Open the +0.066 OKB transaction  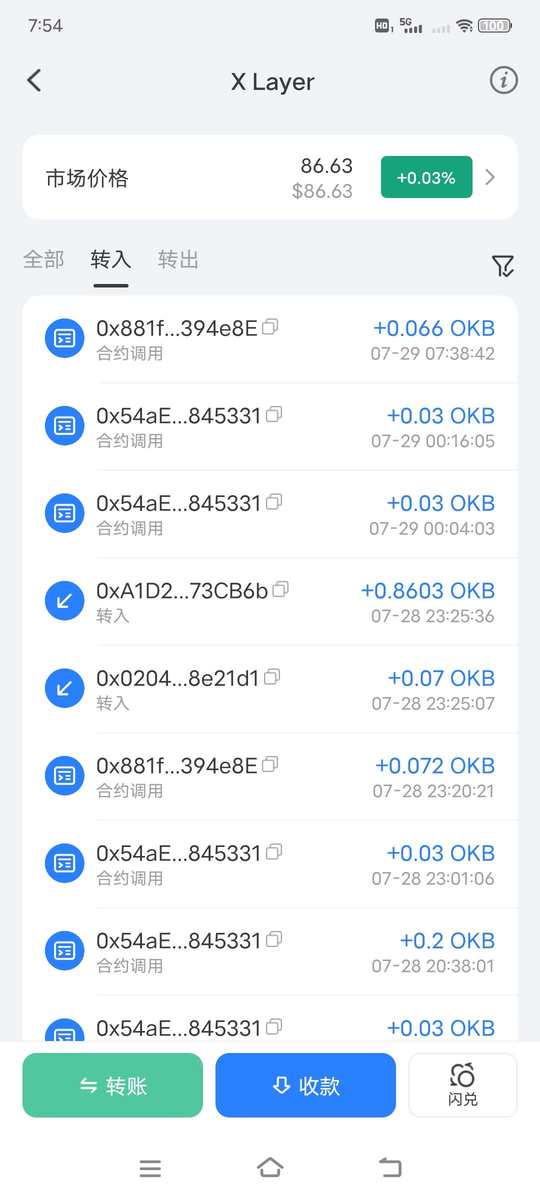[270, 339]
